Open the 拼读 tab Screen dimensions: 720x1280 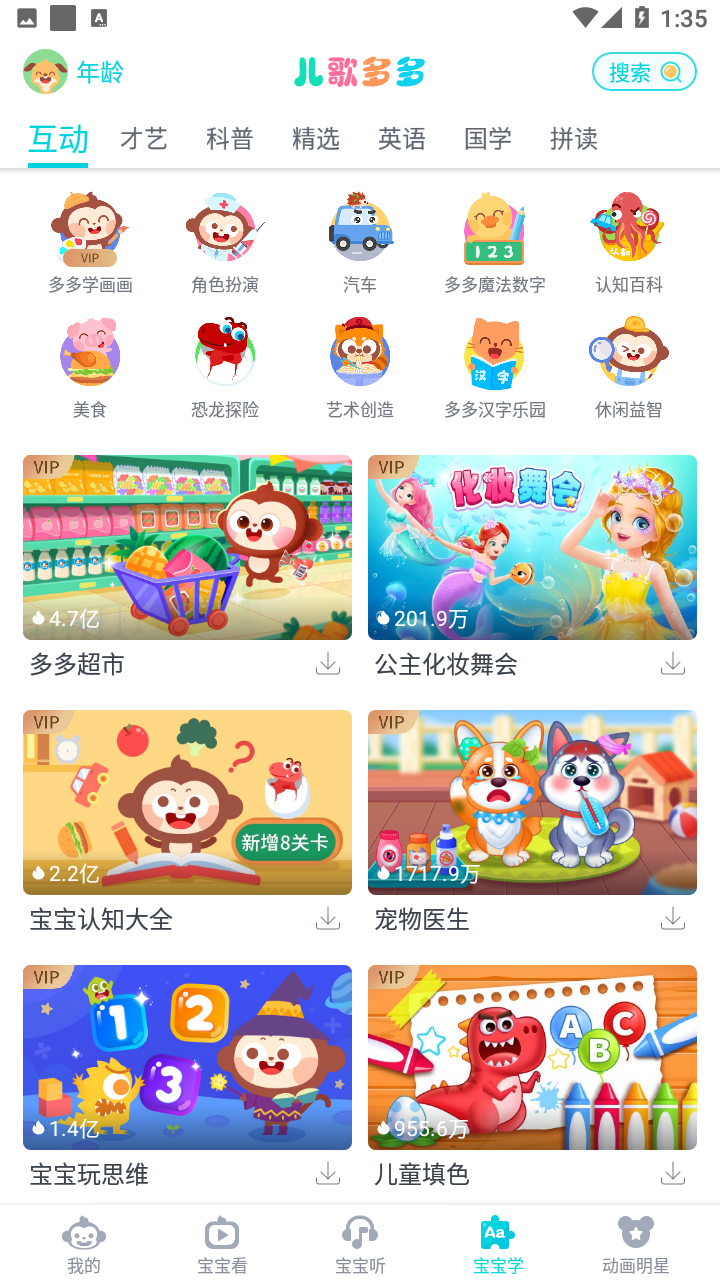coord(574,139)
